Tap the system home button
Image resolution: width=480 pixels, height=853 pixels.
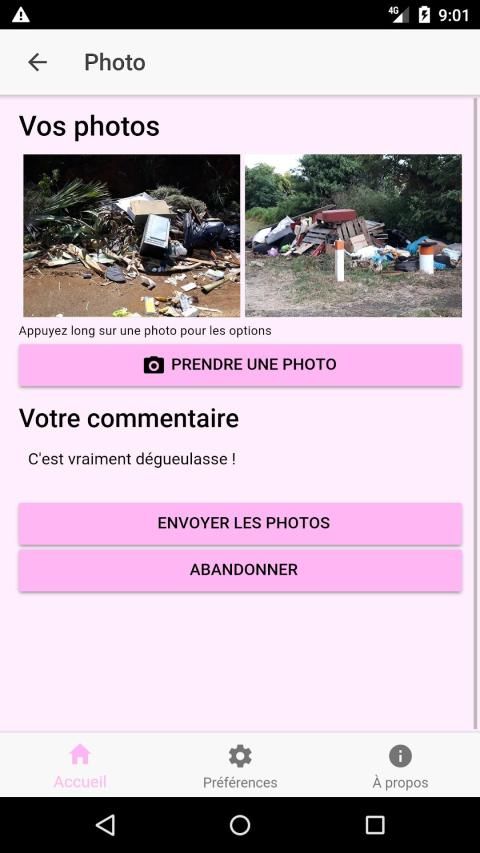240,825
